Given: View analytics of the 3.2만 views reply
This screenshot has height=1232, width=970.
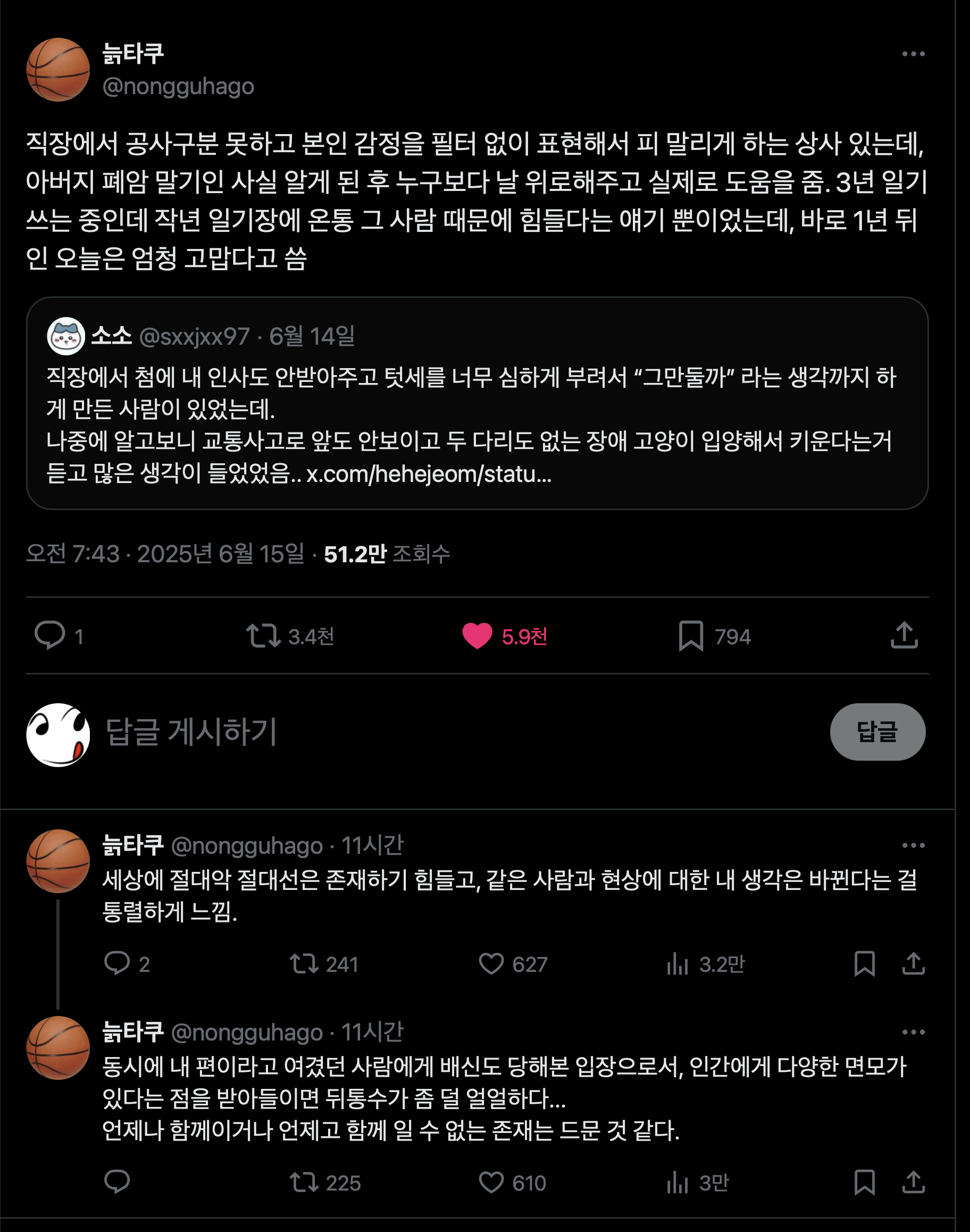Looking at the screenshot, I should (x=678, y=963).
